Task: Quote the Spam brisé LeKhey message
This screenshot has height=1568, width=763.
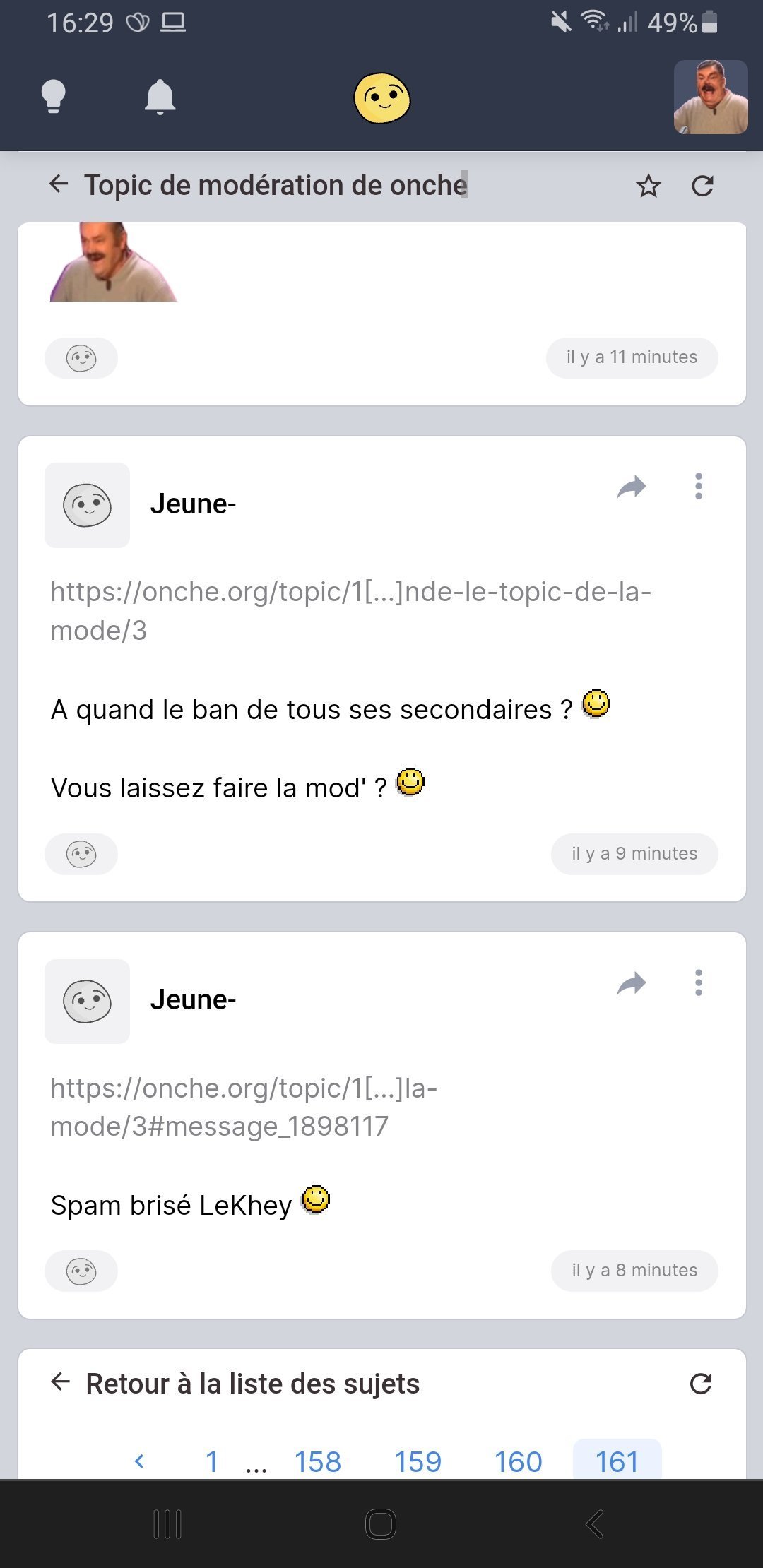Action: click(x=632, y=983)
